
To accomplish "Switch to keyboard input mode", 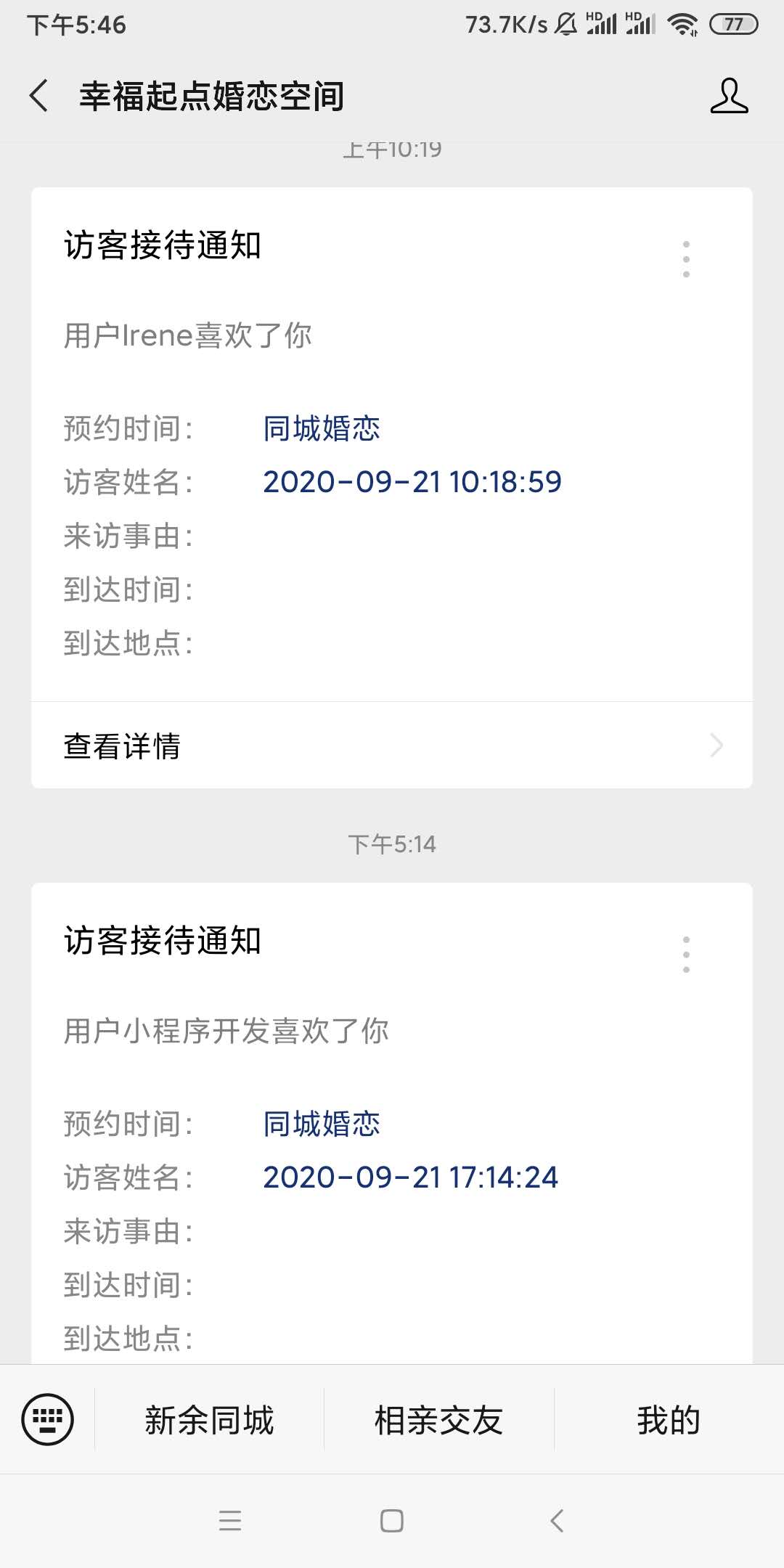I will point(48,1420).
